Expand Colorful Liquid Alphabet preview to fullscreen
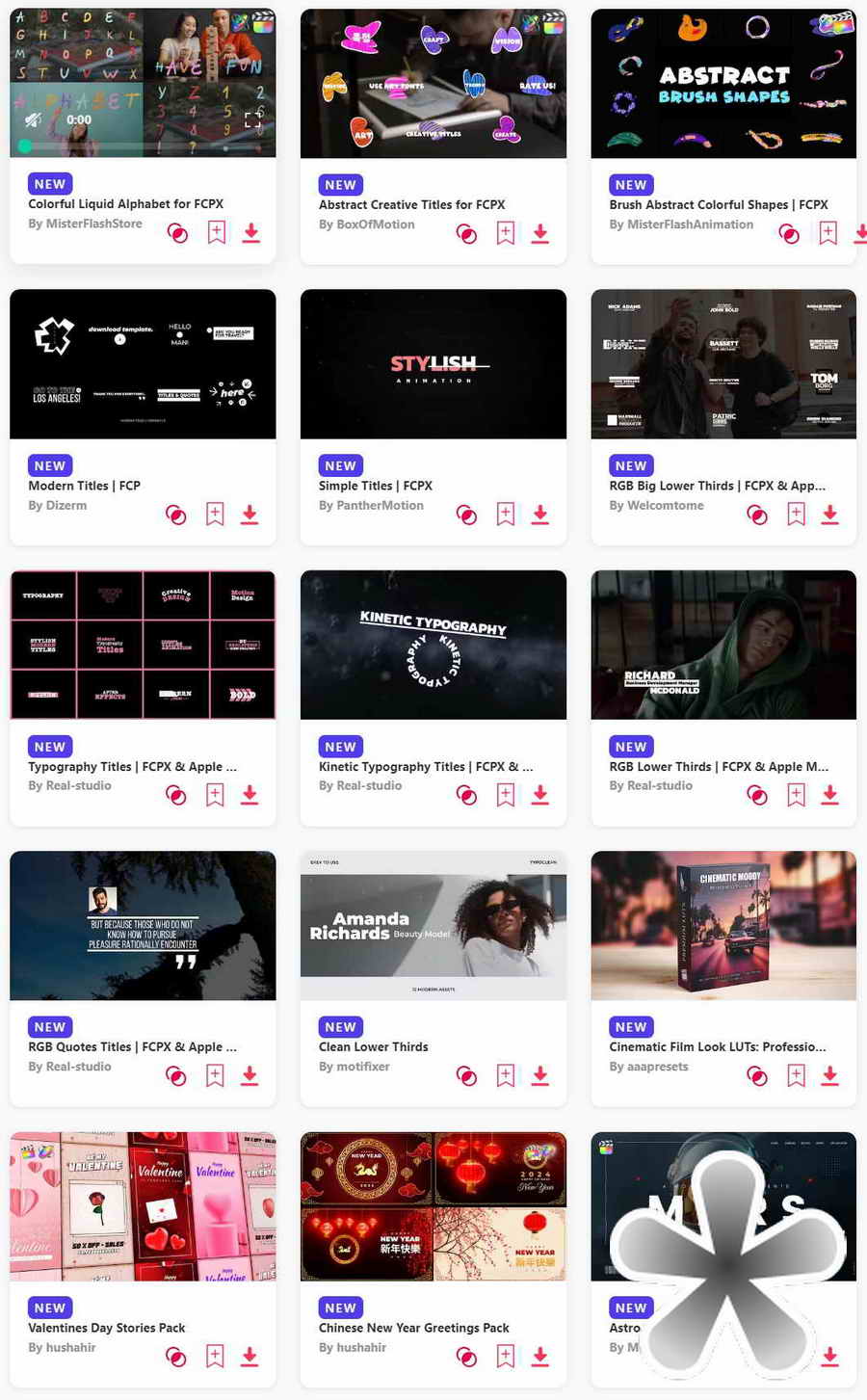This screenshot has width=867, height=1400. click(252, 119)
